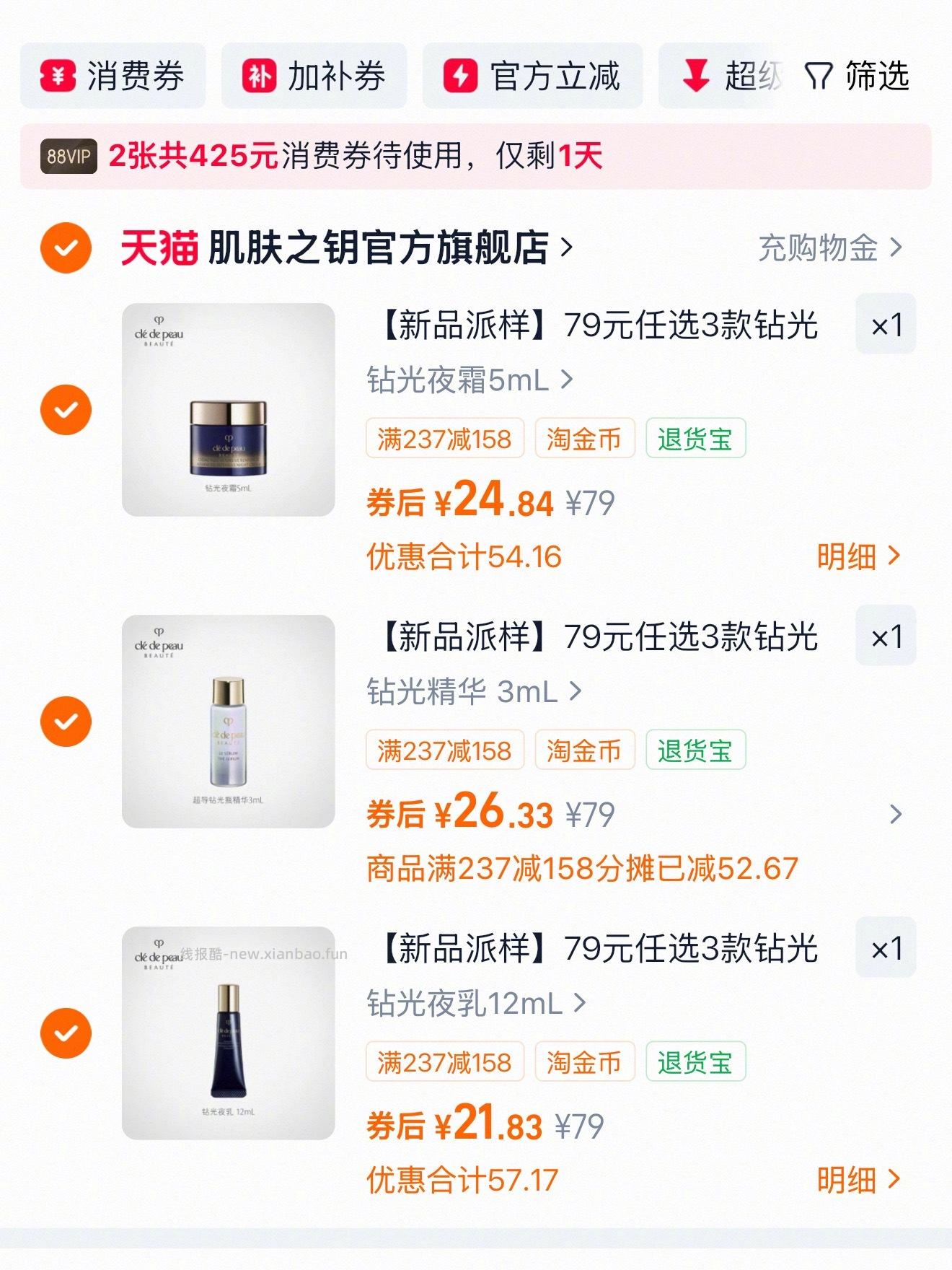Expand 明细 breakdown for 钻光夜霜
The width and height of the screenshot is (952, 1270).
[858, 556]
